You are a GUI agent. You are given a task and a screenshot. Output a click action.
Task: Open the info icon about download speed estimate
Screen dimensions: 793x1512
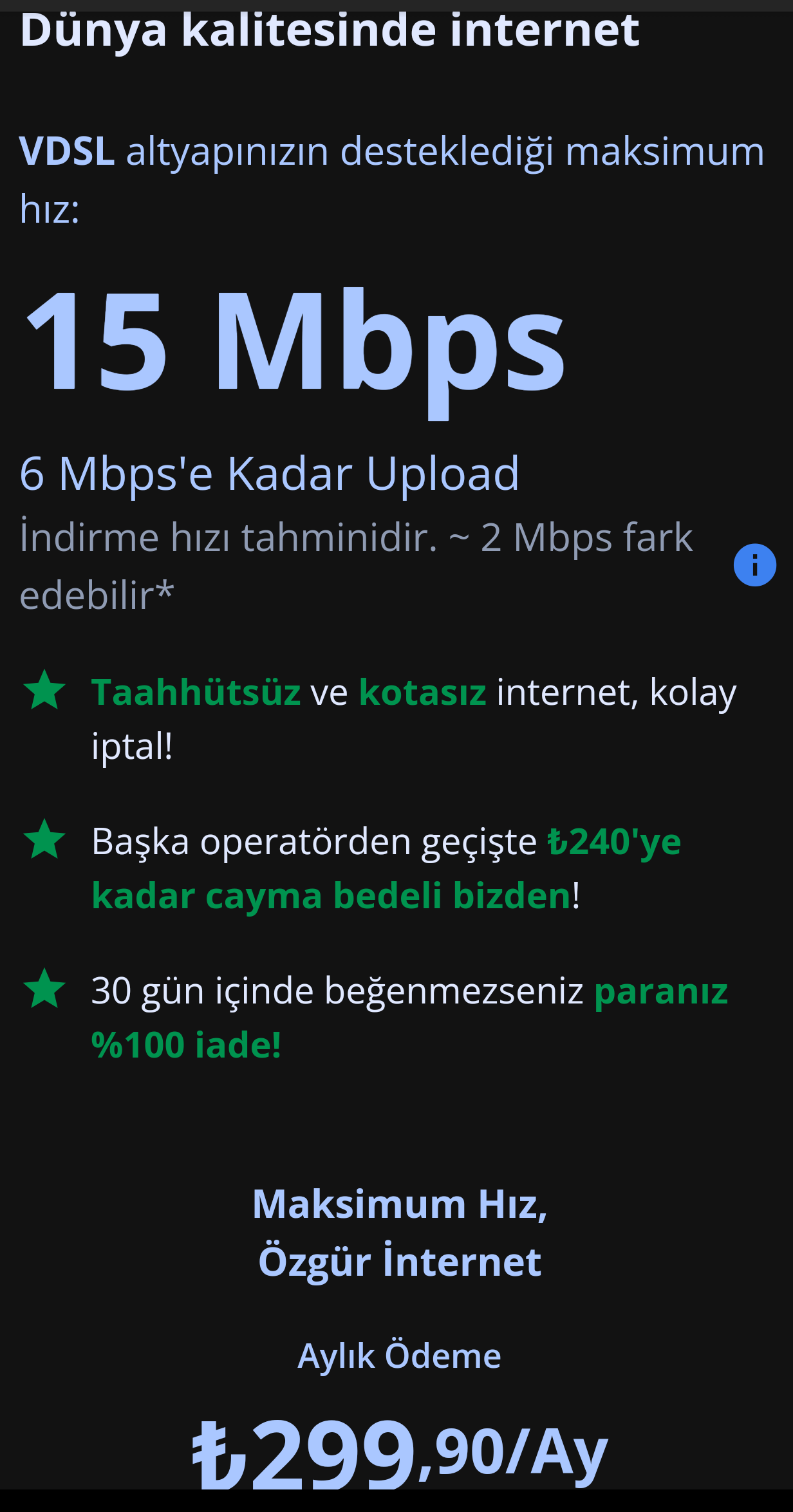pyautogui.click(x=754, y=565)
